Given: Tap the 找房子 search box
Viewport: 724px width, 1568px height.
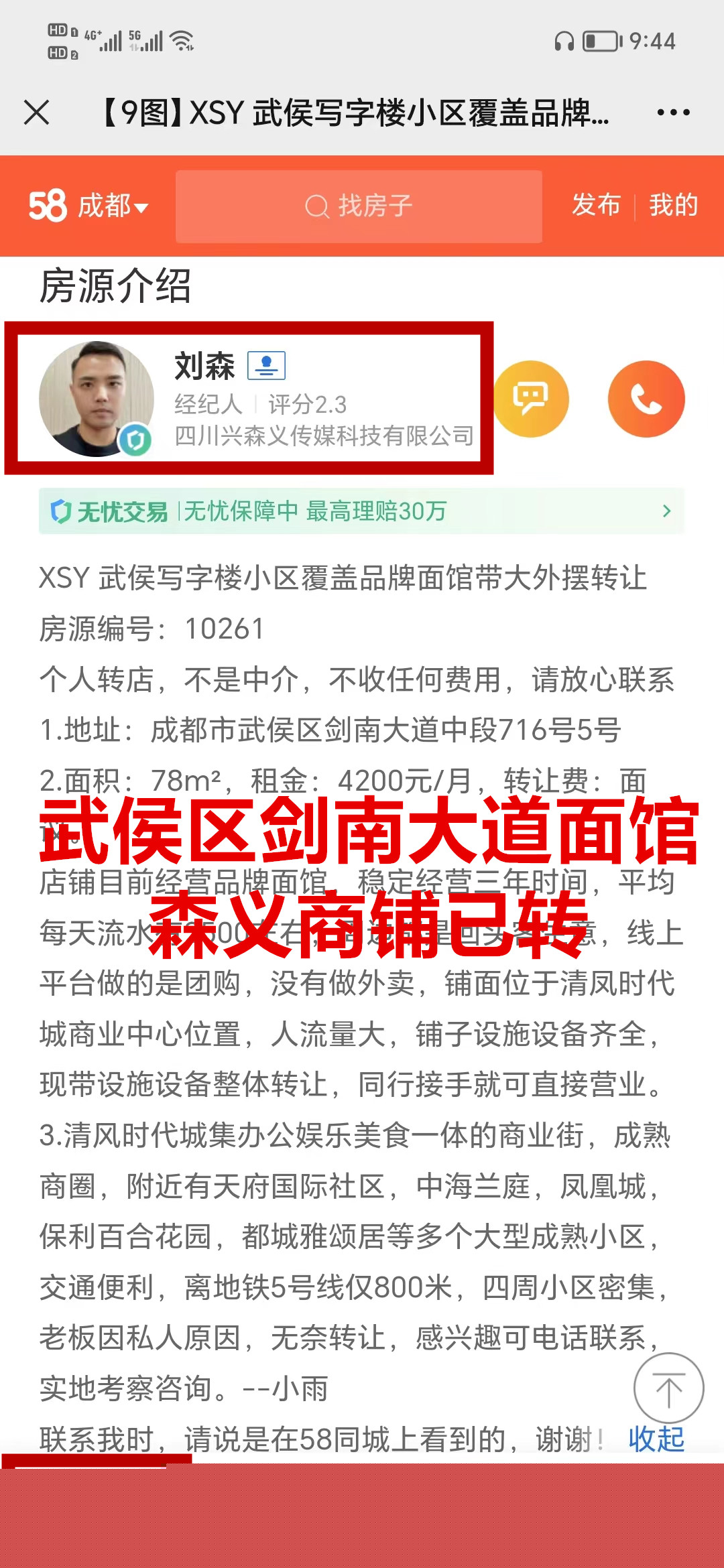Looking at the screenshot, I should (x=359, y=206).
